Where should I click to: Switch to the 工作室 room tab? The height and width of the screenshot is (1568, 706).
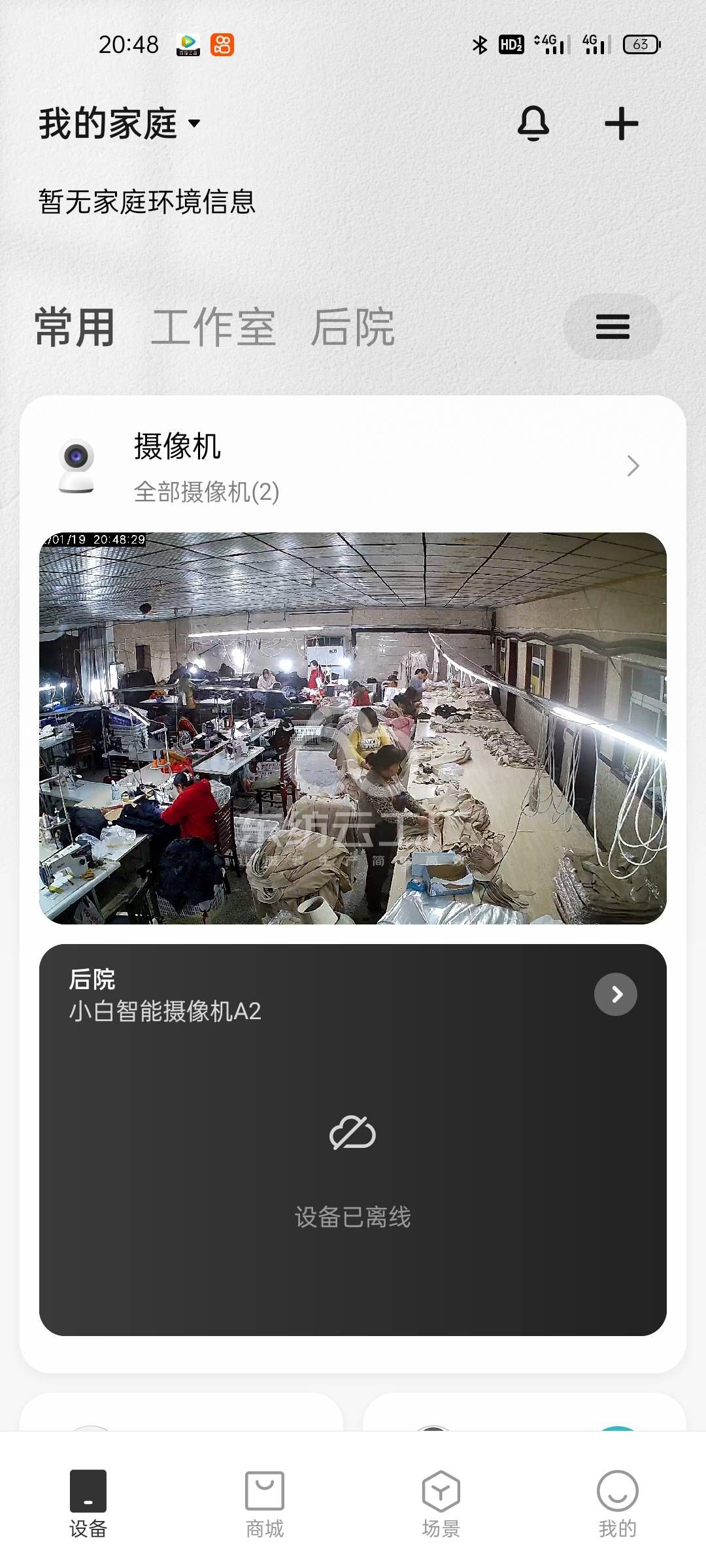tap(213, 327)
